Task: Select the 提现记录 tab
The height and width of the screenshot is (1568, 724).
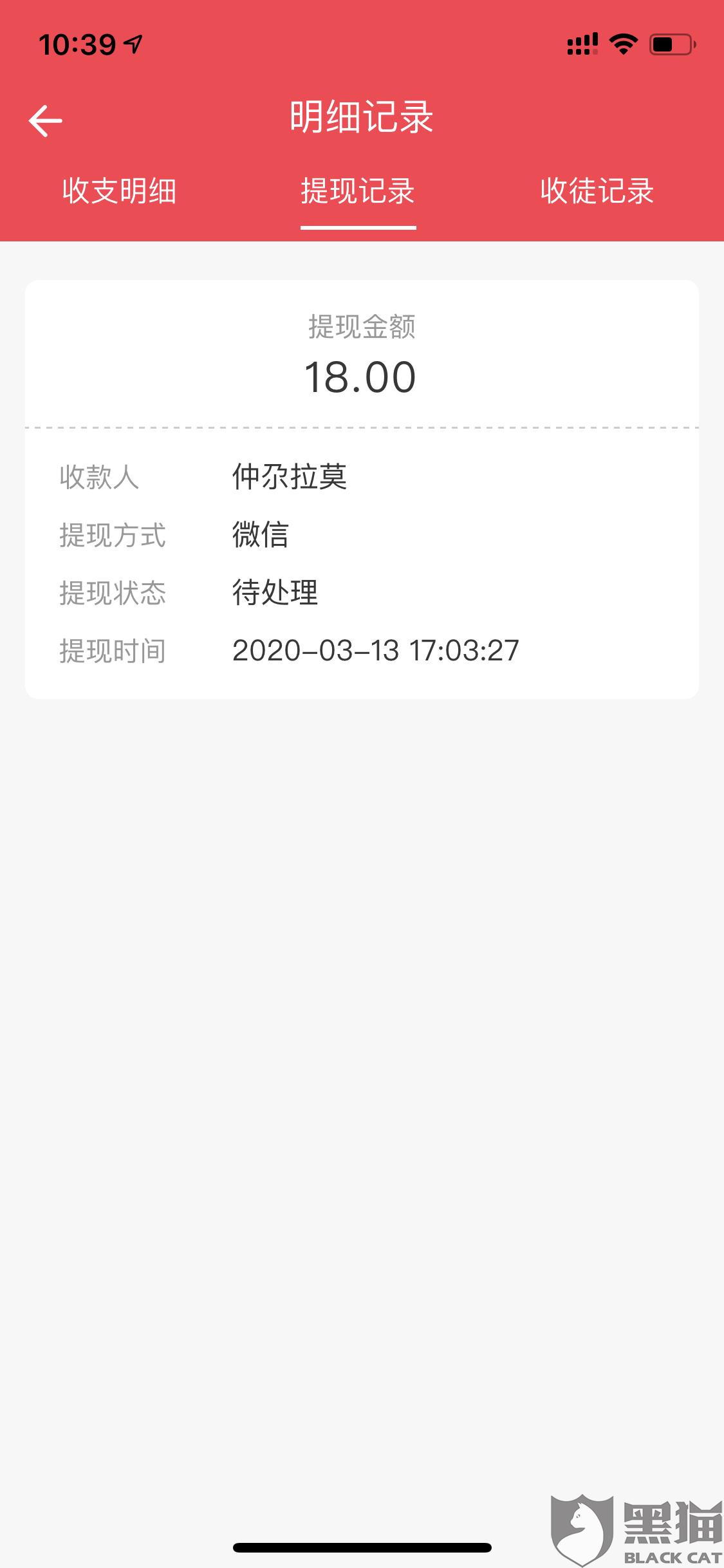Action: click(358, 191)
